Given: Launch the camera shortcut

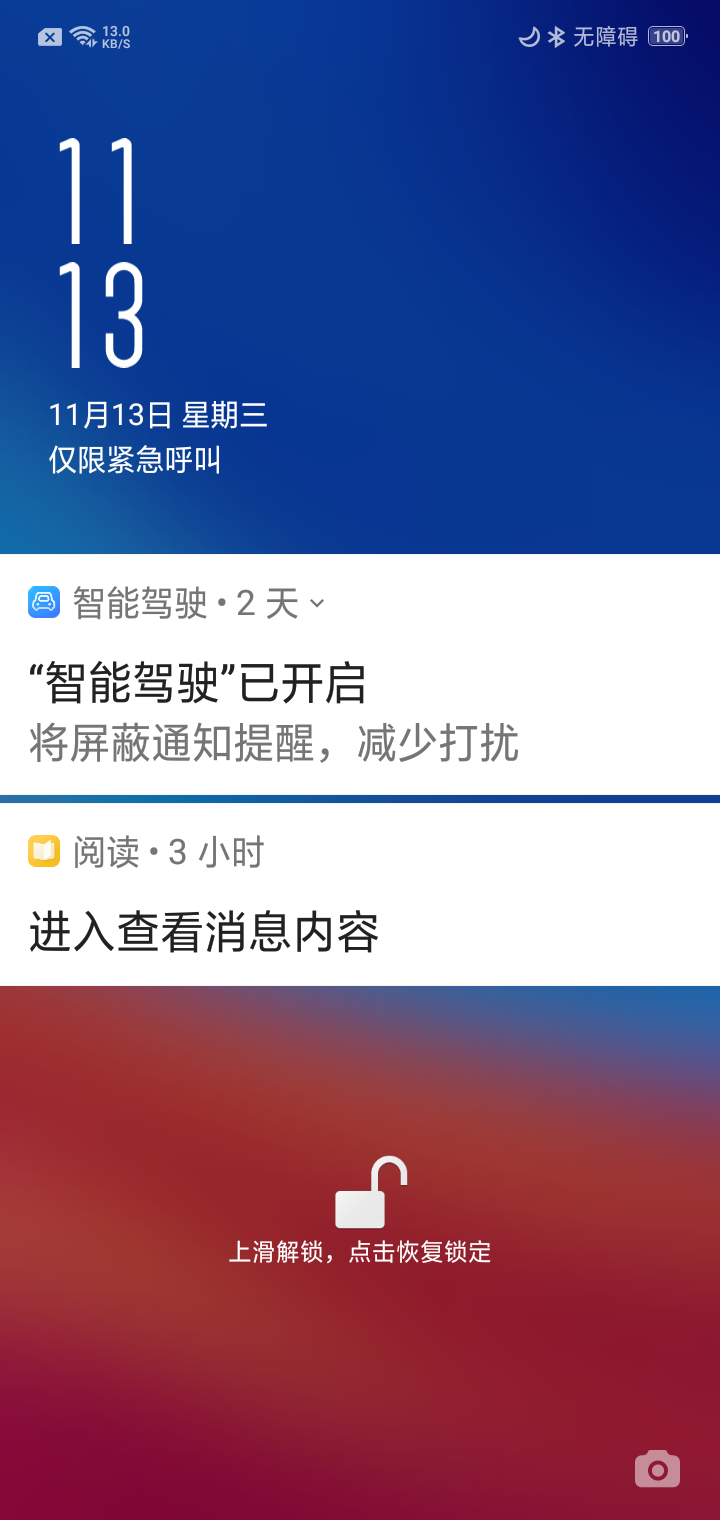Looking at the screenshot, I should (657, 1469).
